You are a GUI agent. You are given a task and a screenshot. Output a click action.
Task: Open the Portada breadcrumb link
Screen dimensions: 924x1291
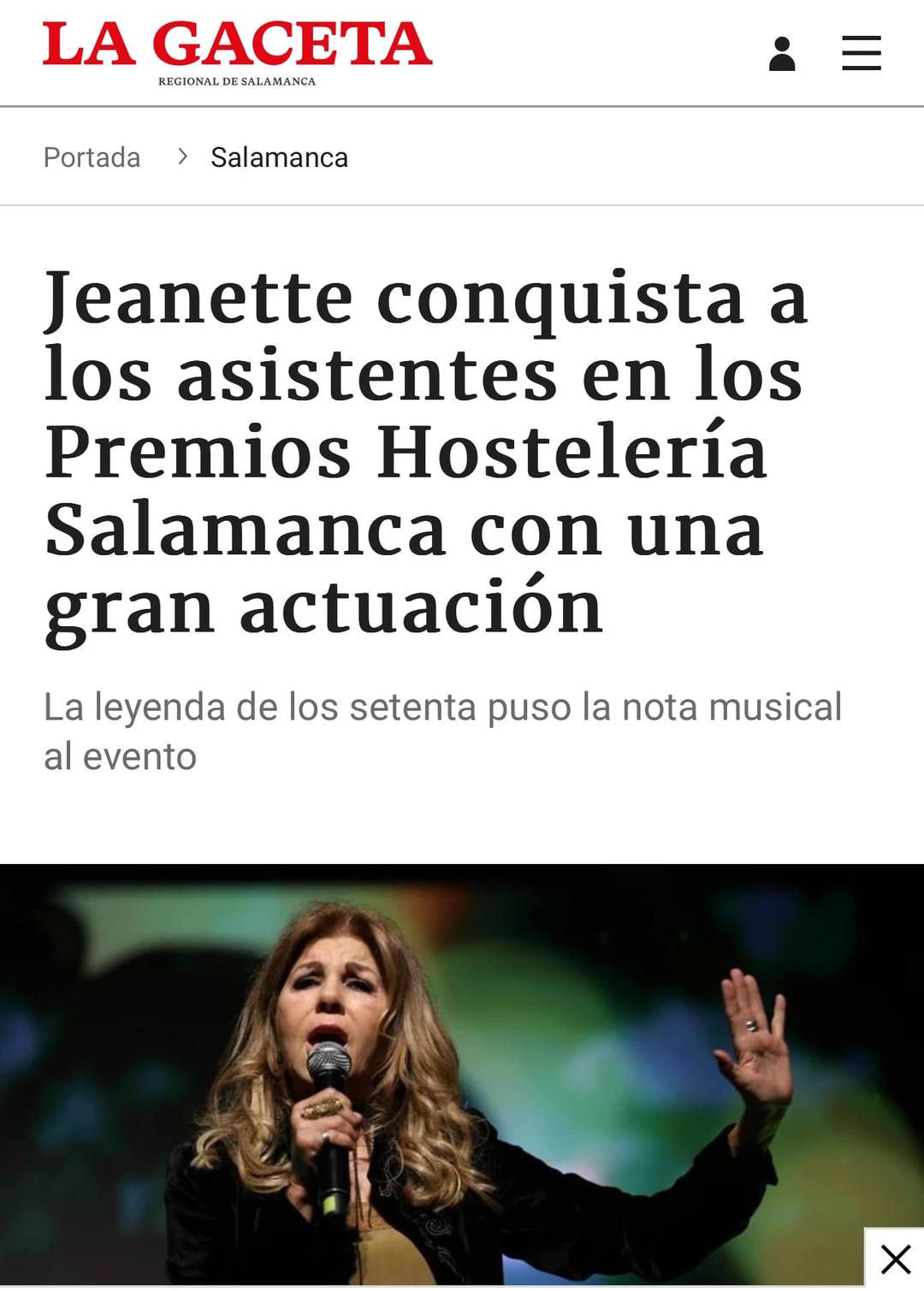[92, 157]
